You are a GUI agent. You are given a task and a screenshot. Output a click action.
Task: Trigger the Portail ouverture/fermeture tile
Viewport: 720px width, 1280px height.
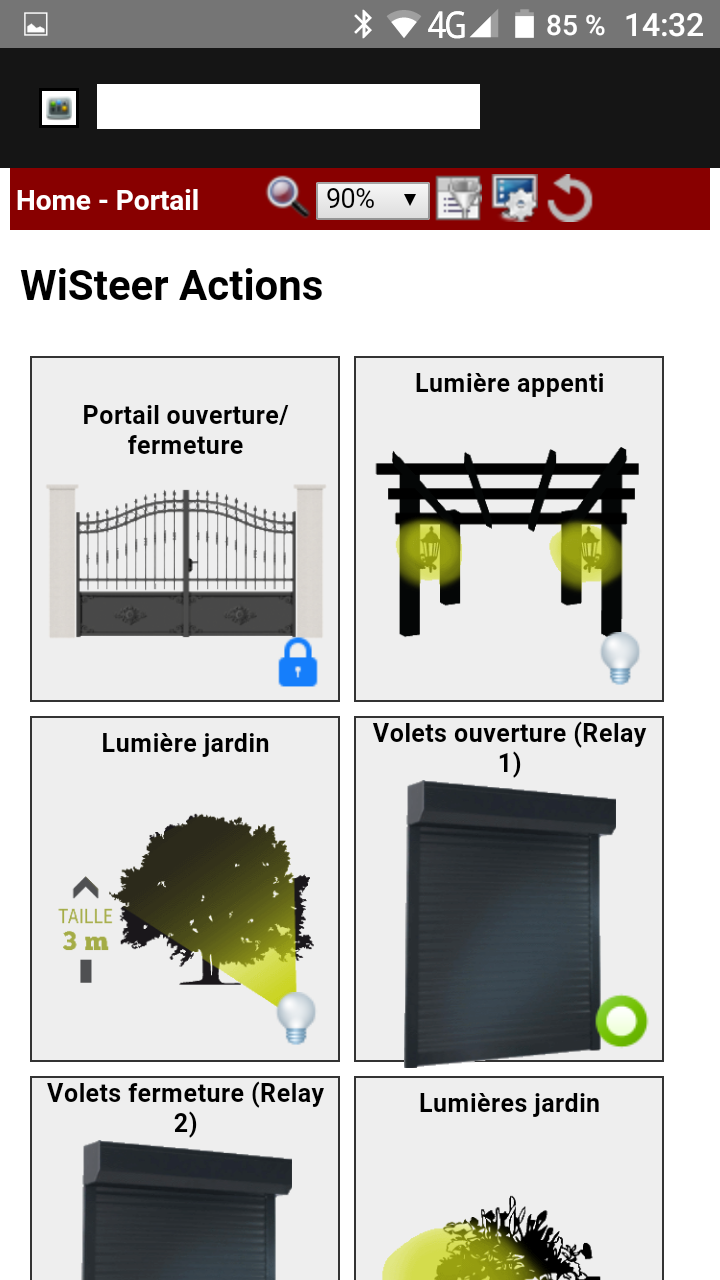tap(185, 529)
